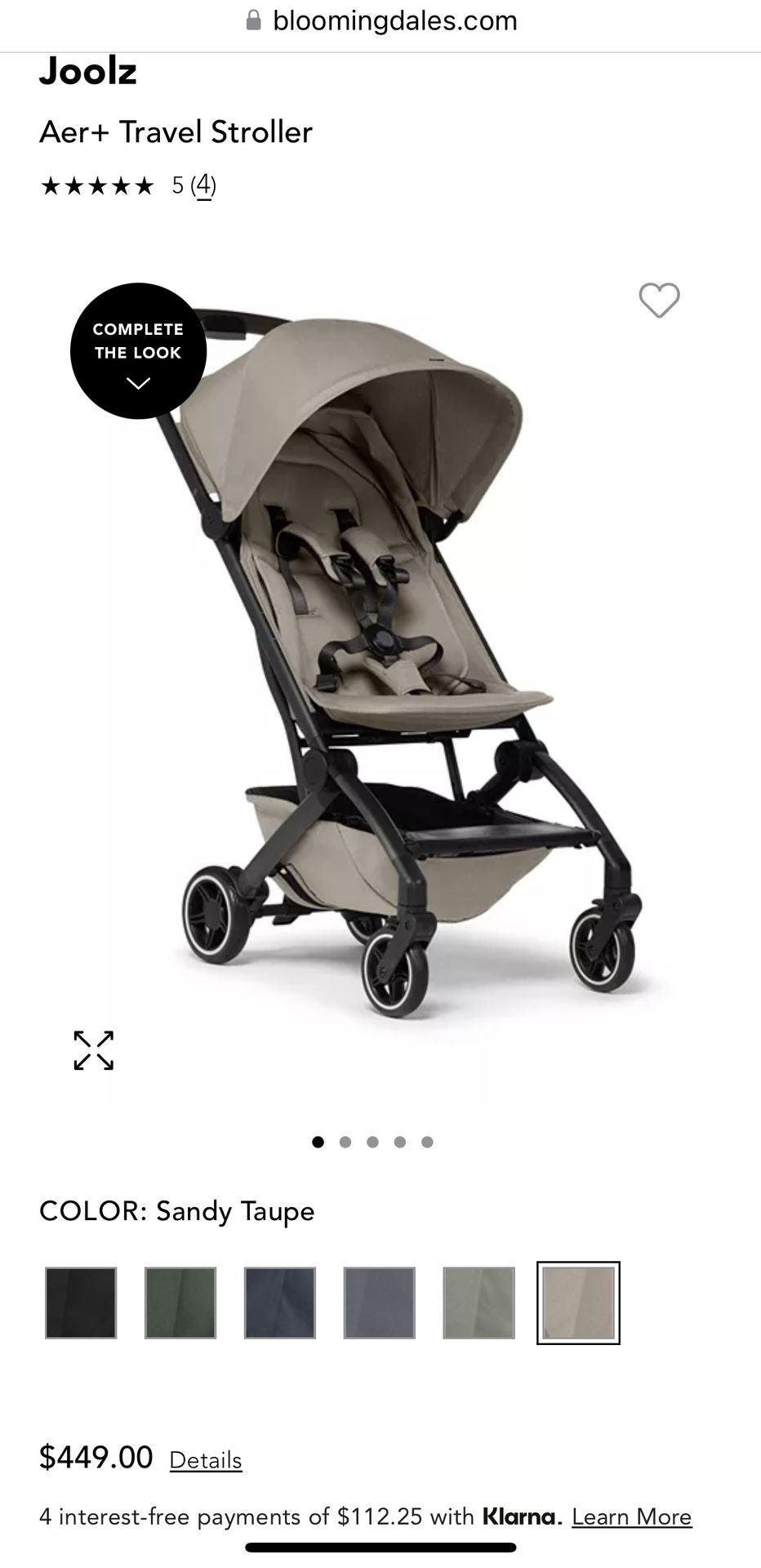
Task: Choose the sage green color swatch
Action: pos(479,1303)
